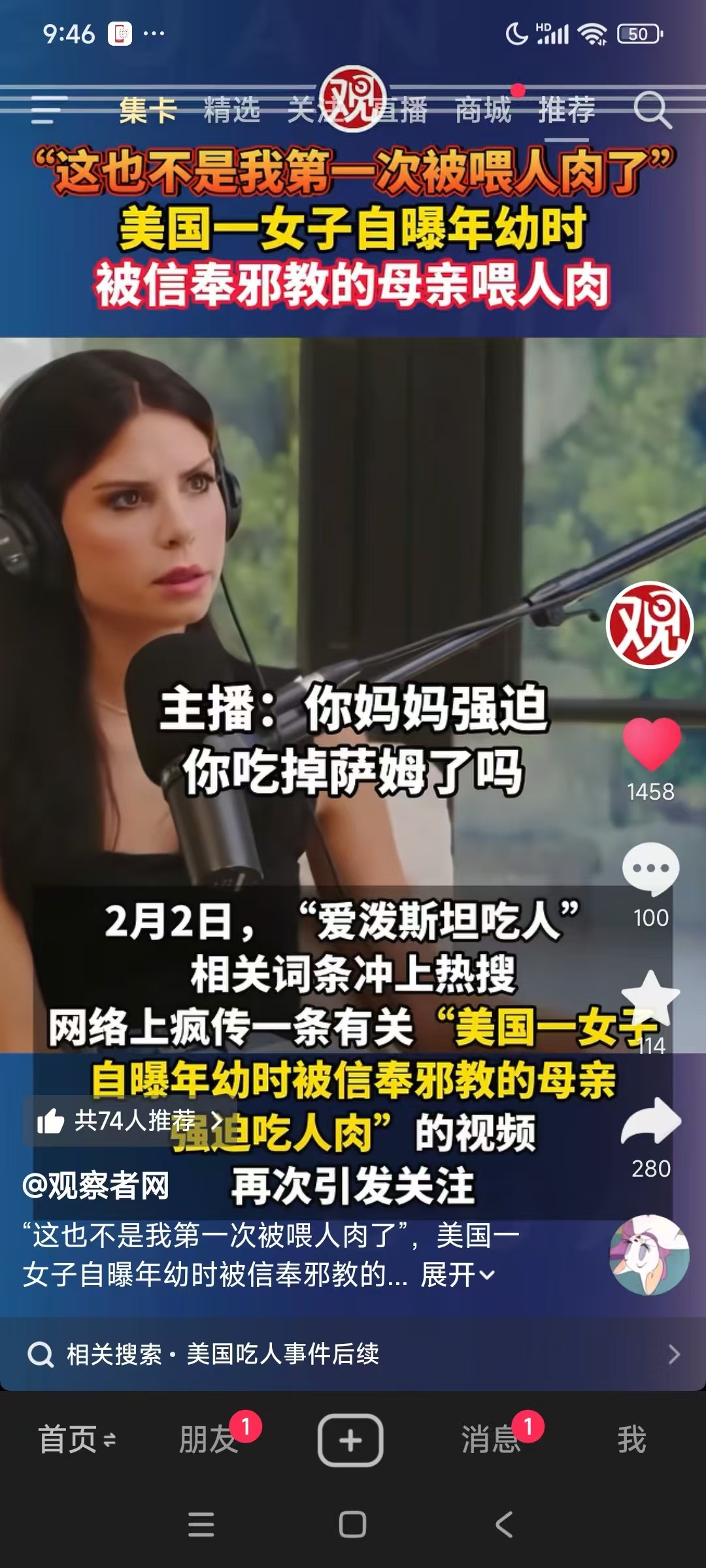Open the spinning music disc avatar
Screen dimensions: 706x1568
[x=649, y=1254]
